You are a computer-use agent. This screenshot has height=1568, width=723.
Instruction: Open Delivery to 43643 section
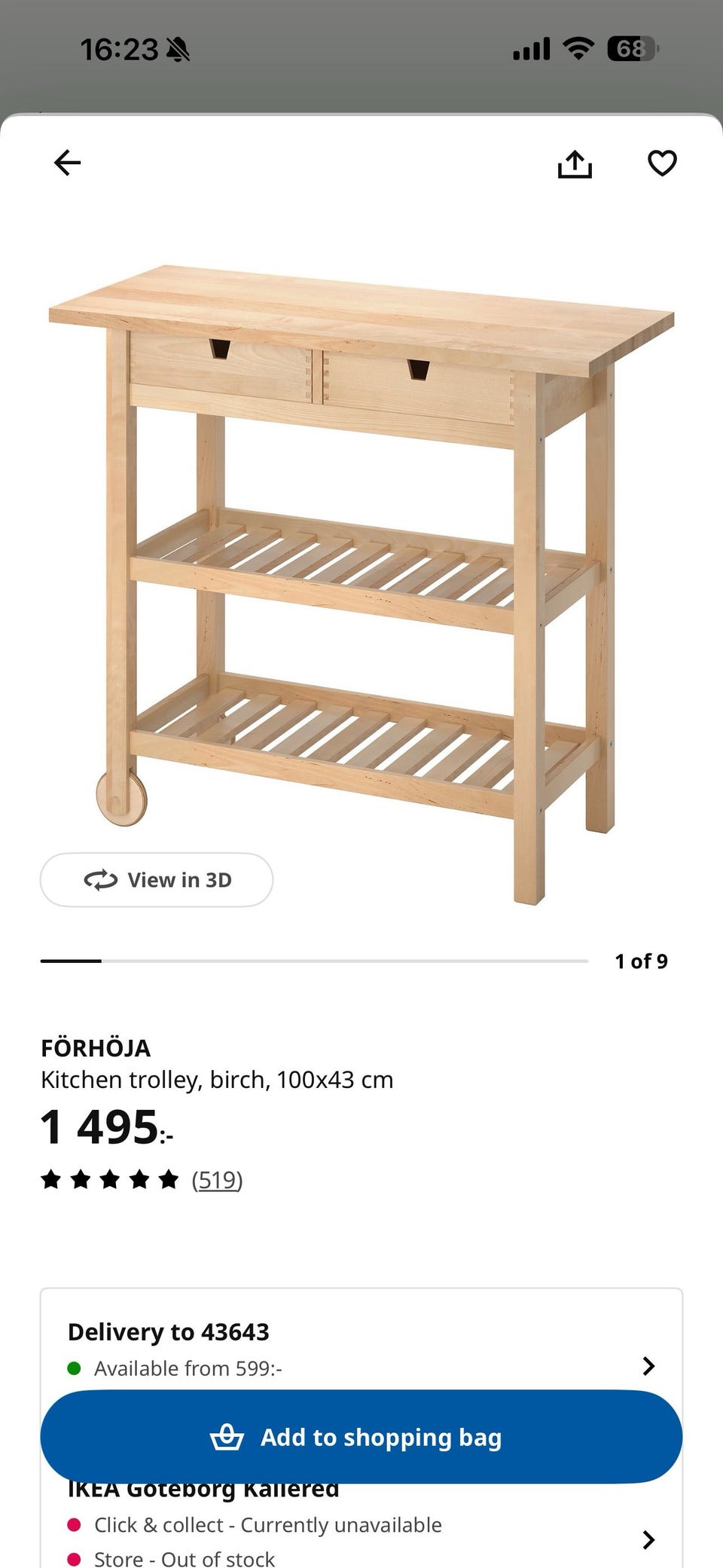(x=169, y=1331)
